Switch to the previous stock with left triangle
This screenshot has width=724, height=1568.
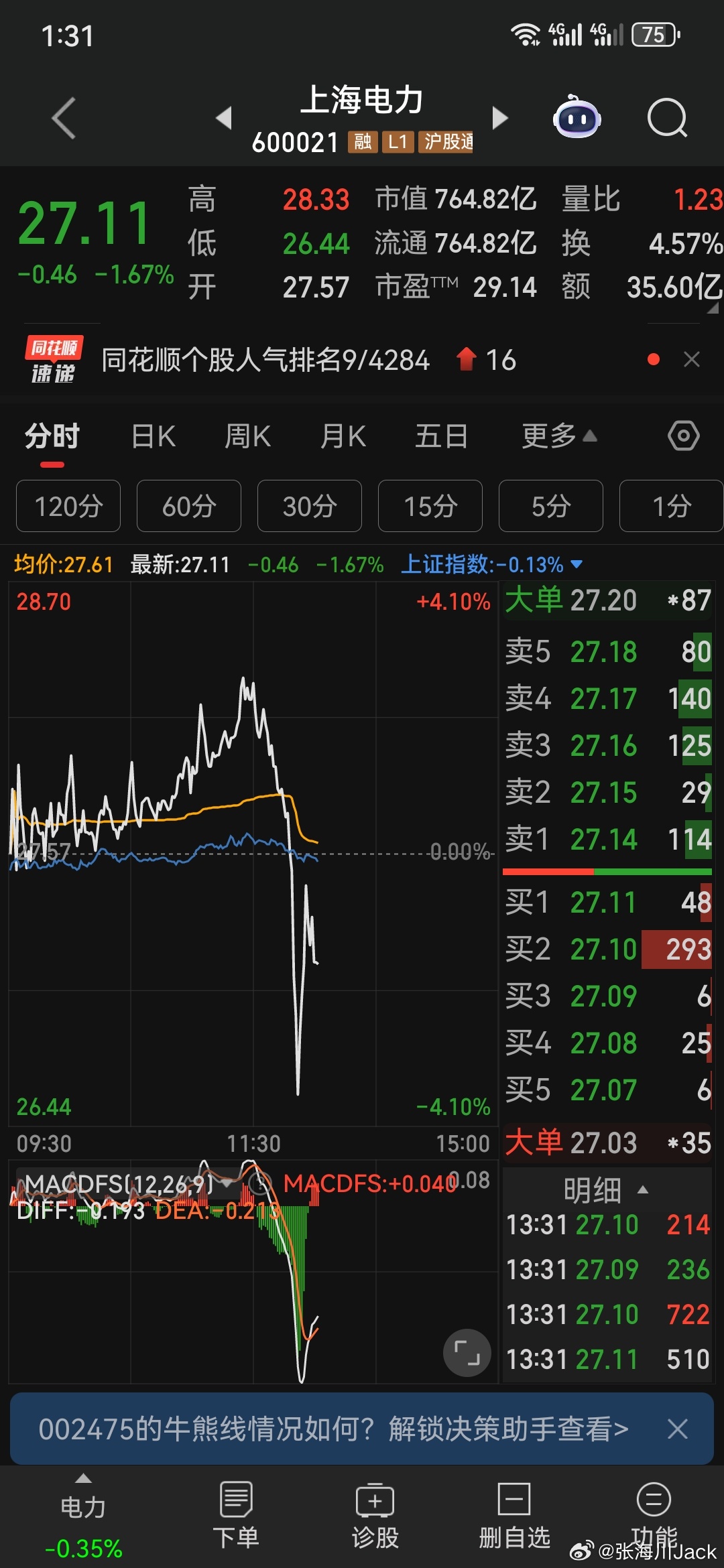224,118
